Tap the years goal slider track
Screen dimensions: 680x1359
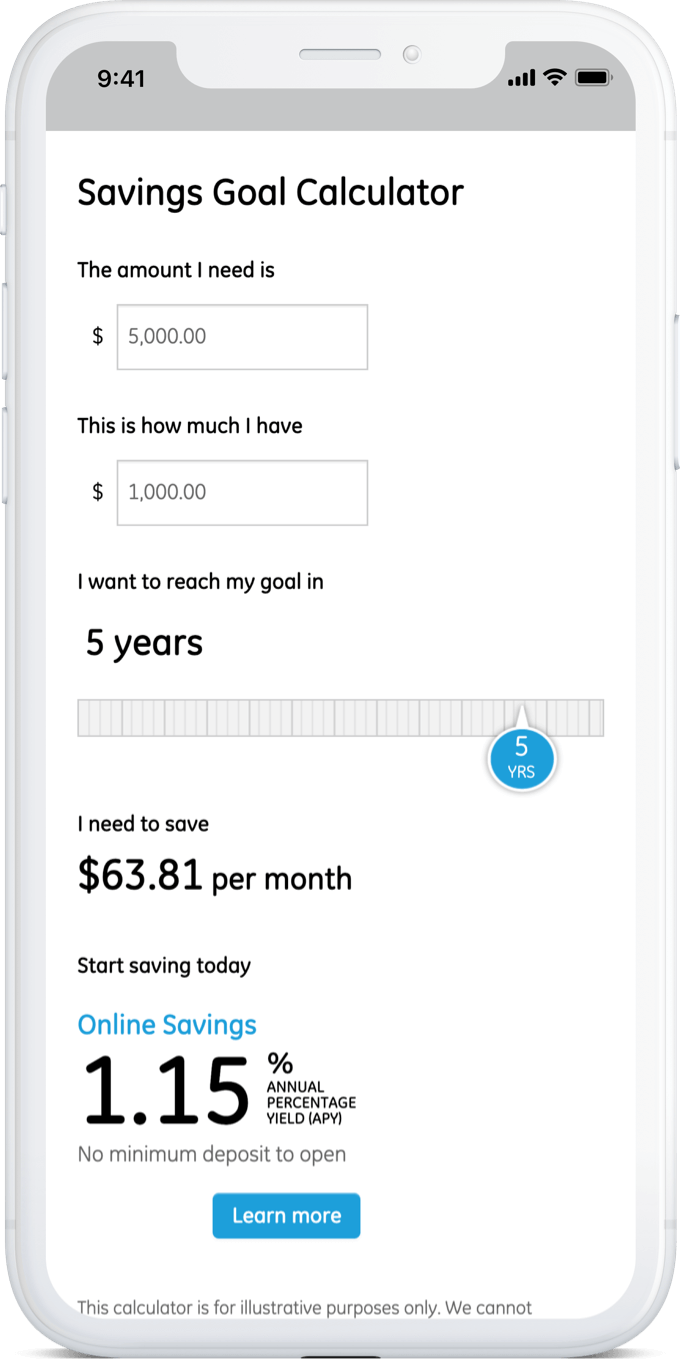(x=341, y=718)
